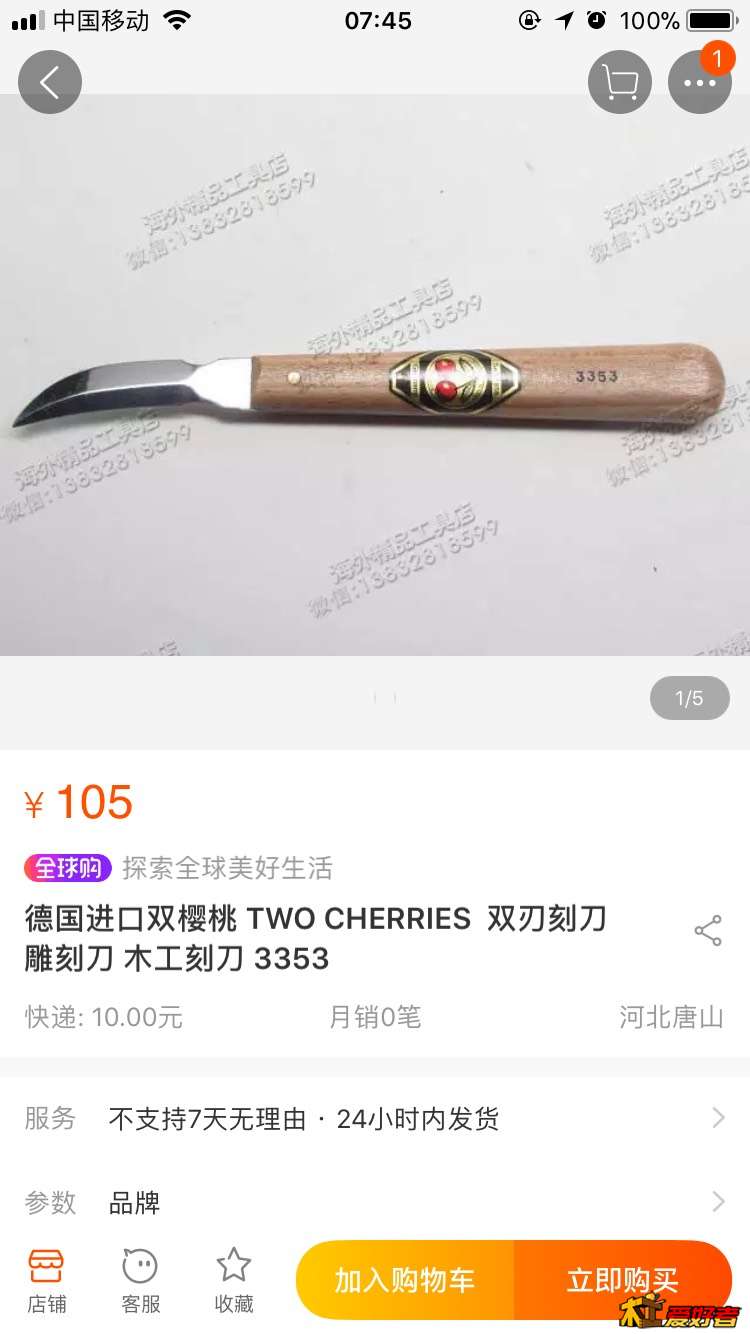This screenshot has width=750, height=1334.
Task: Go back using the arrow icon
Action: pyautogui.click(x=50, y=82)
